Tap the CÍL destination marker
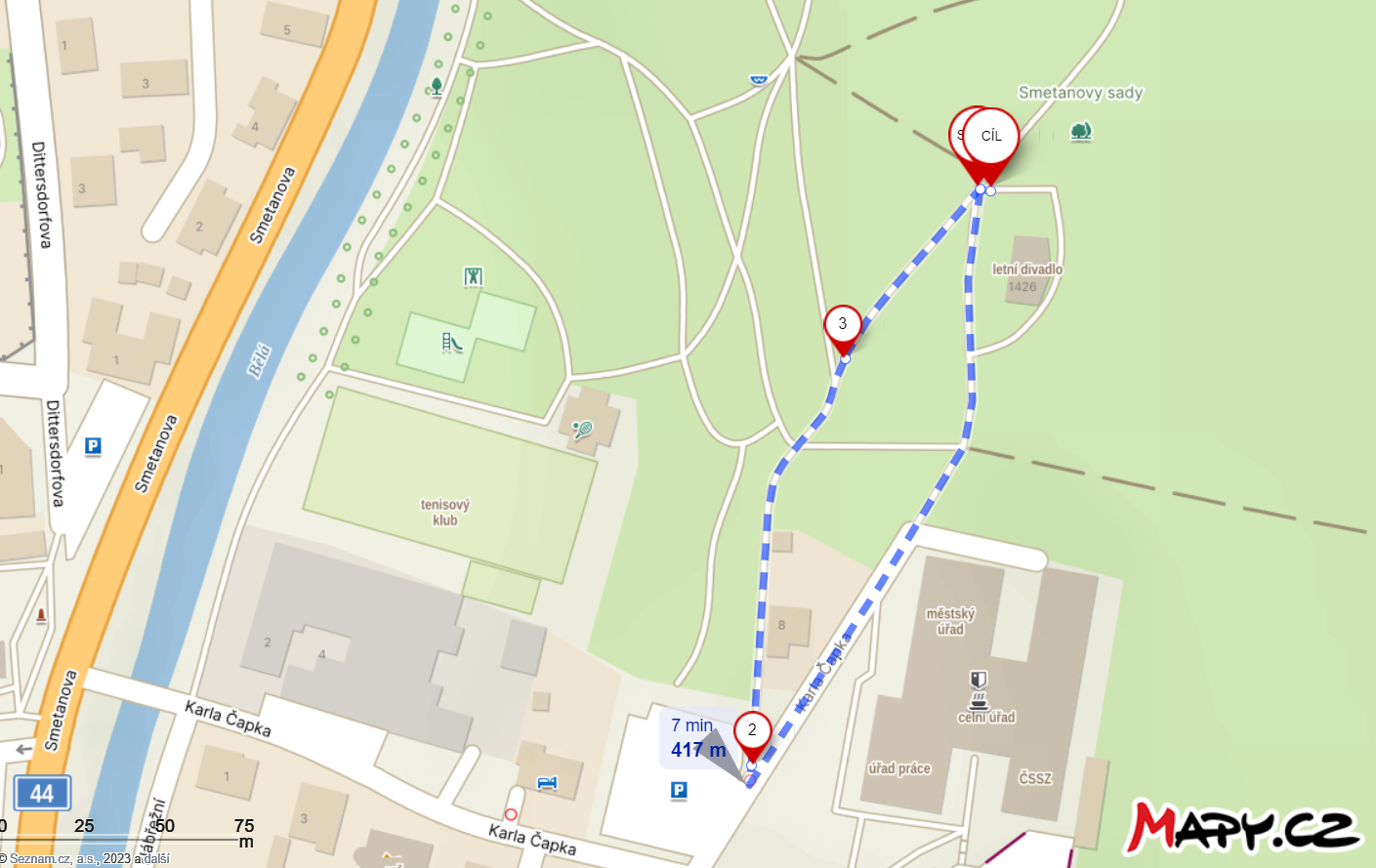The image size is (1376, 868). coord(992,137)
